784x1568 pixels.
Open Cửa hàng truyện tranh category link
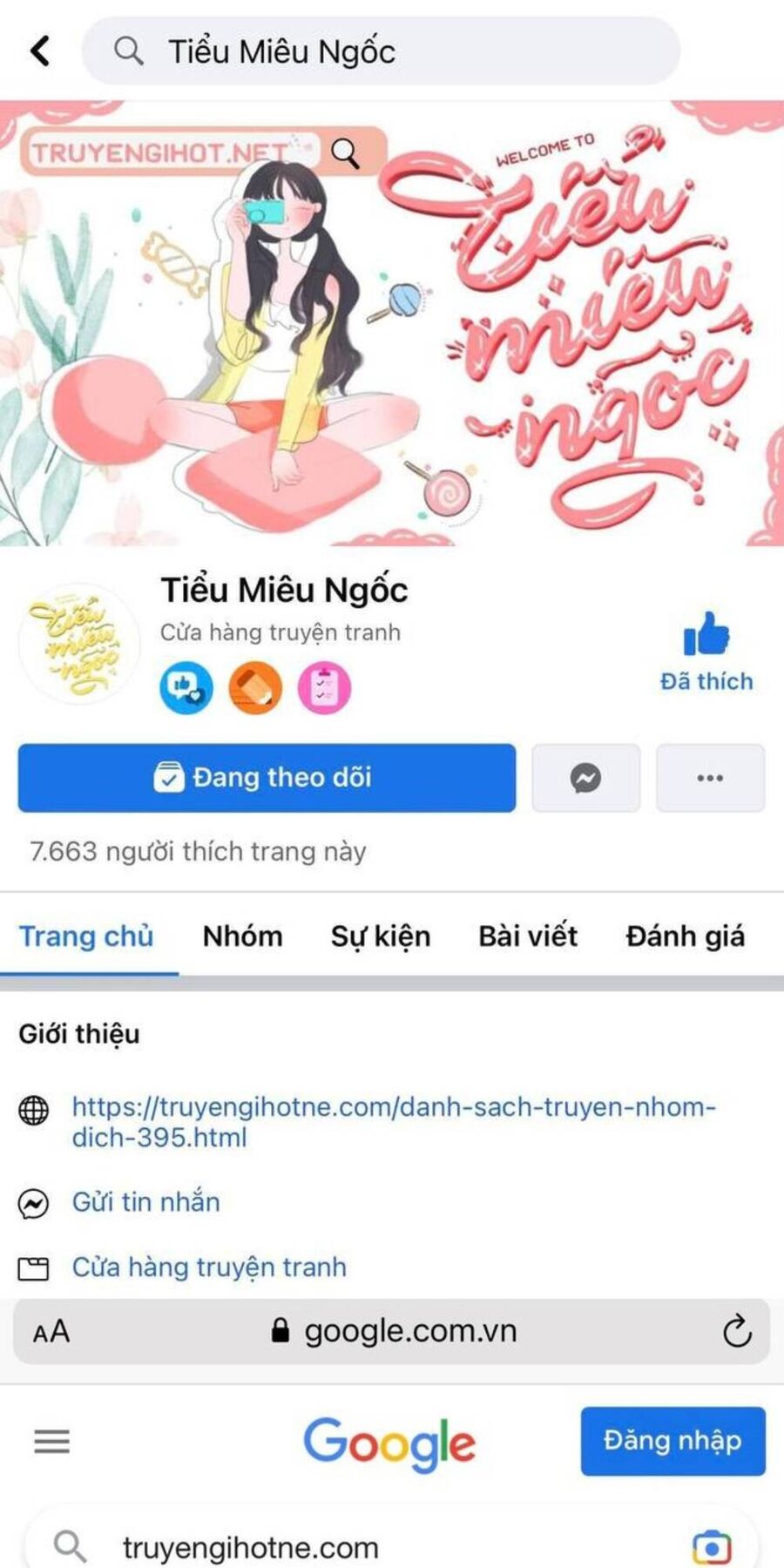[209, 1267]
